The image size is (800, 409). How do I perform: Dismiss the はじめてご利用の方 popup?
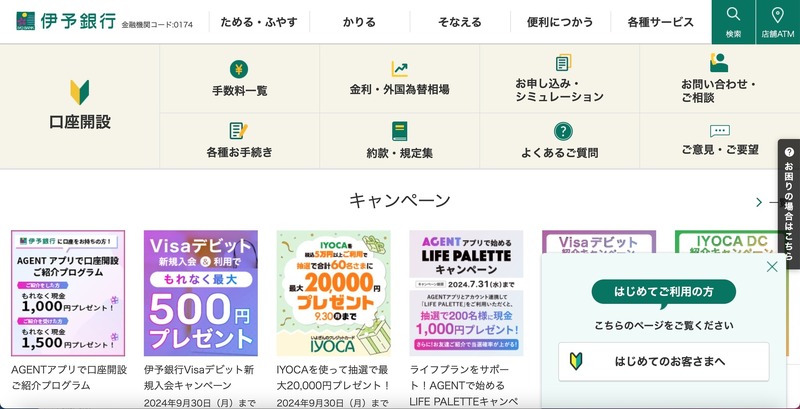coord(771,266)
